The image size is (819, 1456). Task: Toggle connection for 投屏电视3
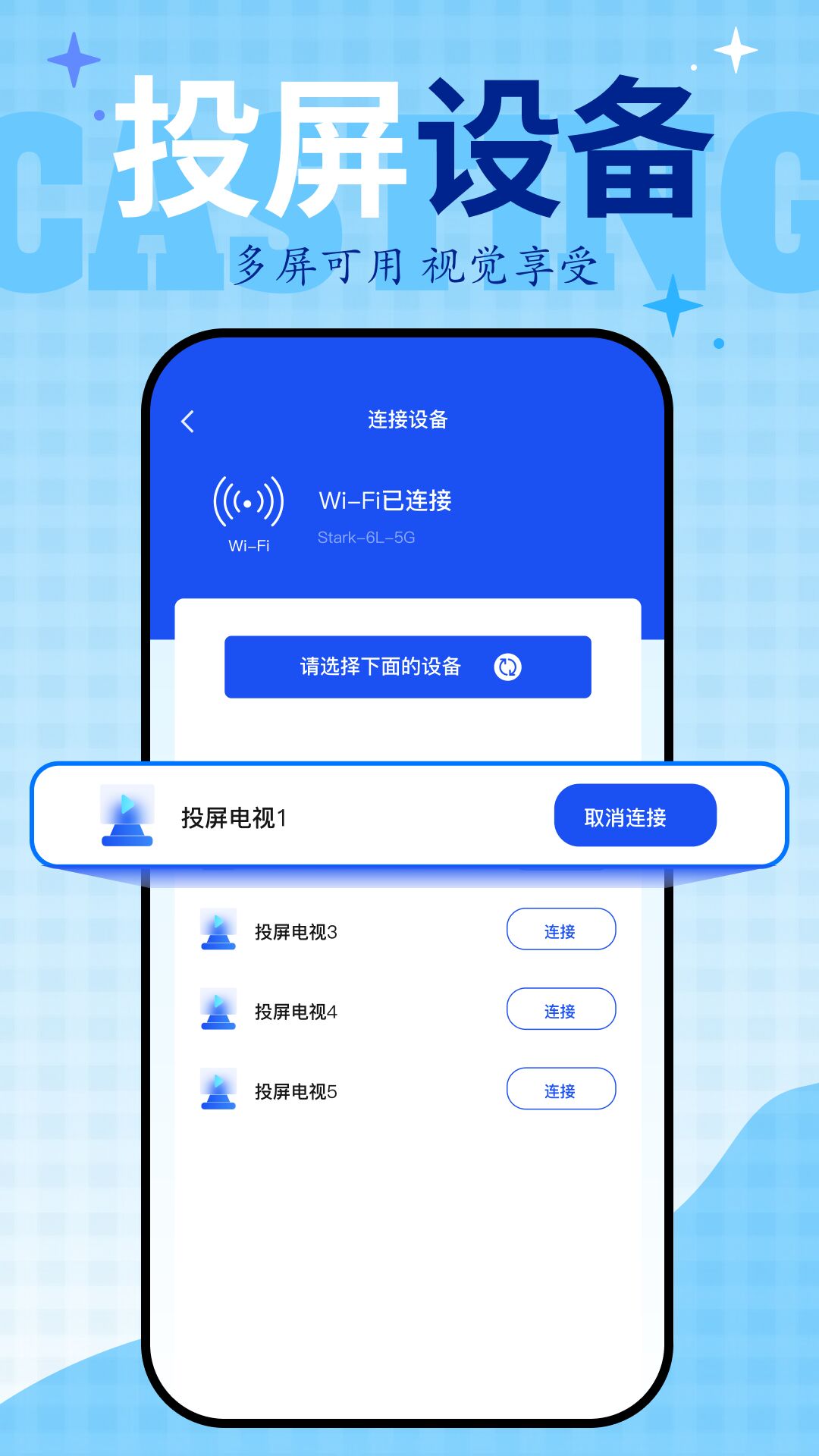tap(562, 929)
